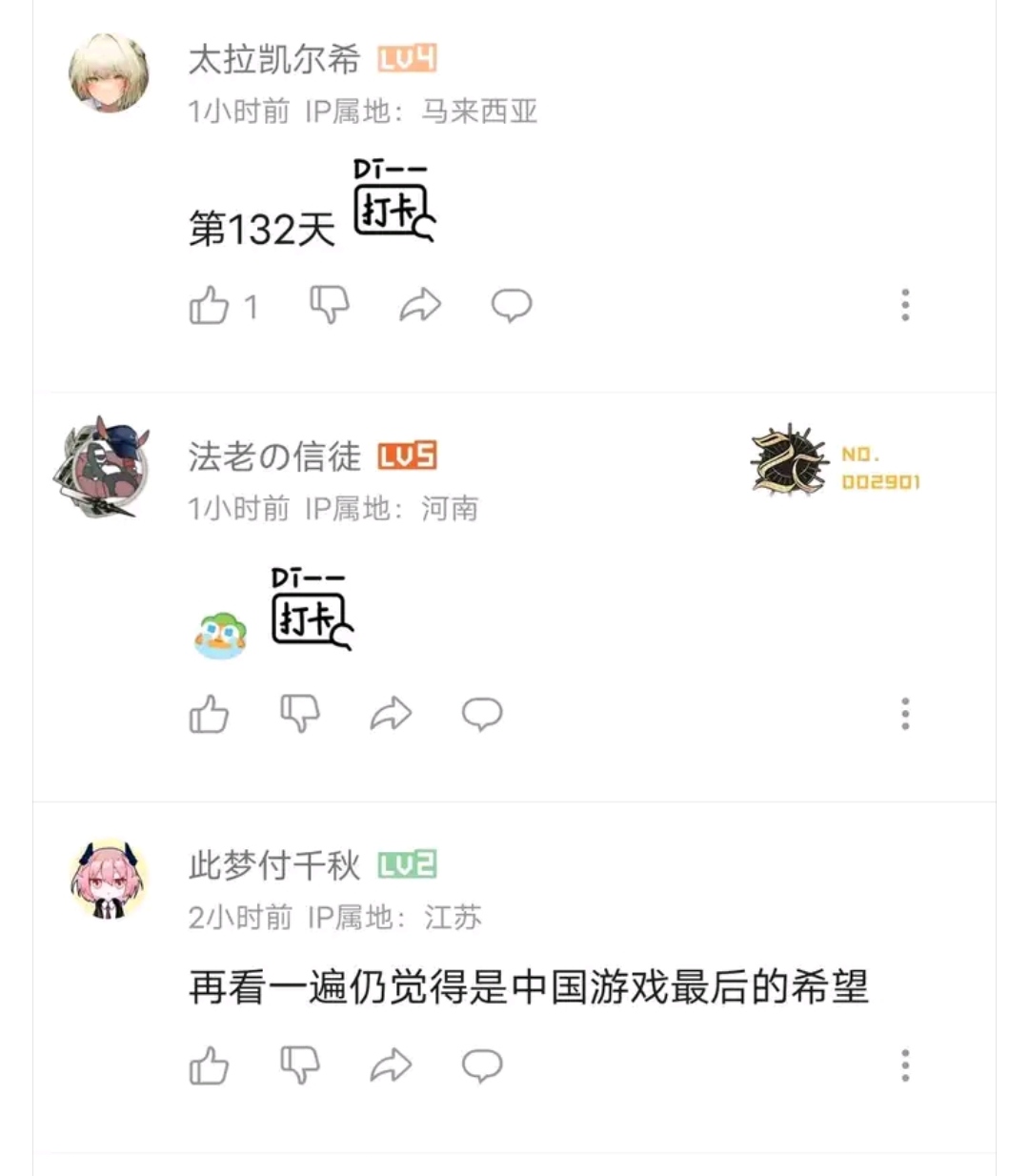
Task: Open more options on 此梦付千秋's comment
Action: tap(905, 1065)
